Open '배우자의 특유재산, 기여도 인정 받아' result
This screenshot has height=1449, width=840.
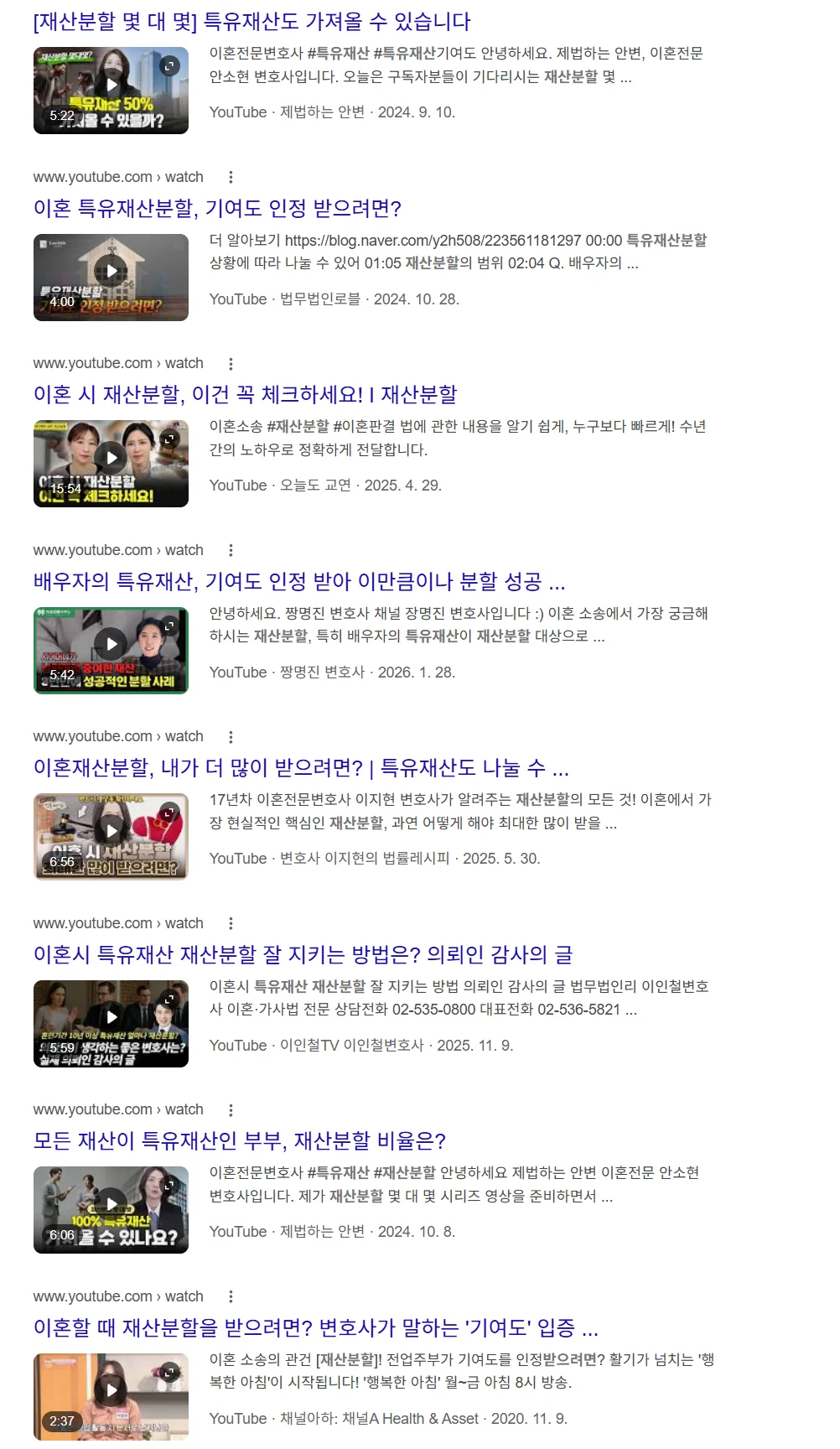(299, 581)
